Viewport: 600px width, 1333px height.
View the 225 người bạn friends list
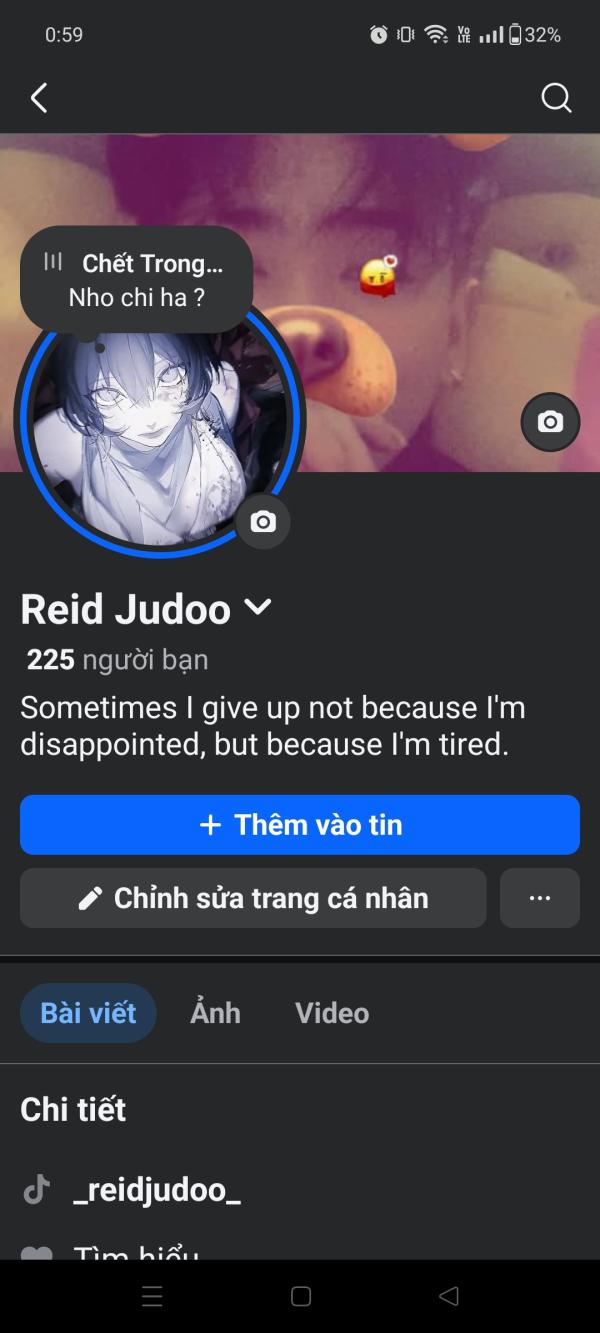click(x=117, y=660)
